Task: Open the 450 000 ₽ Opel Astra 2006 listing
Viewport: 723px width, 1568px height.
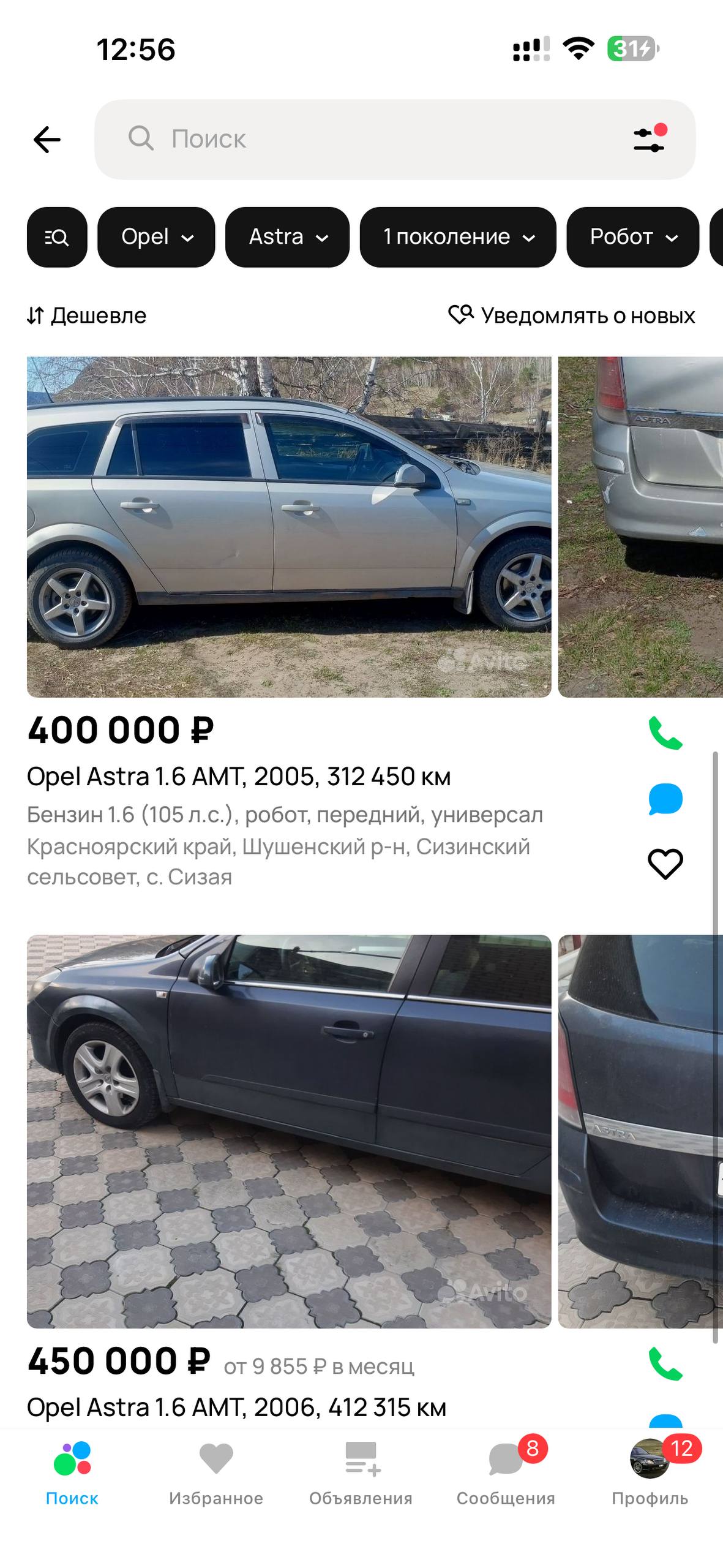Action: (x=236, y=1408)
